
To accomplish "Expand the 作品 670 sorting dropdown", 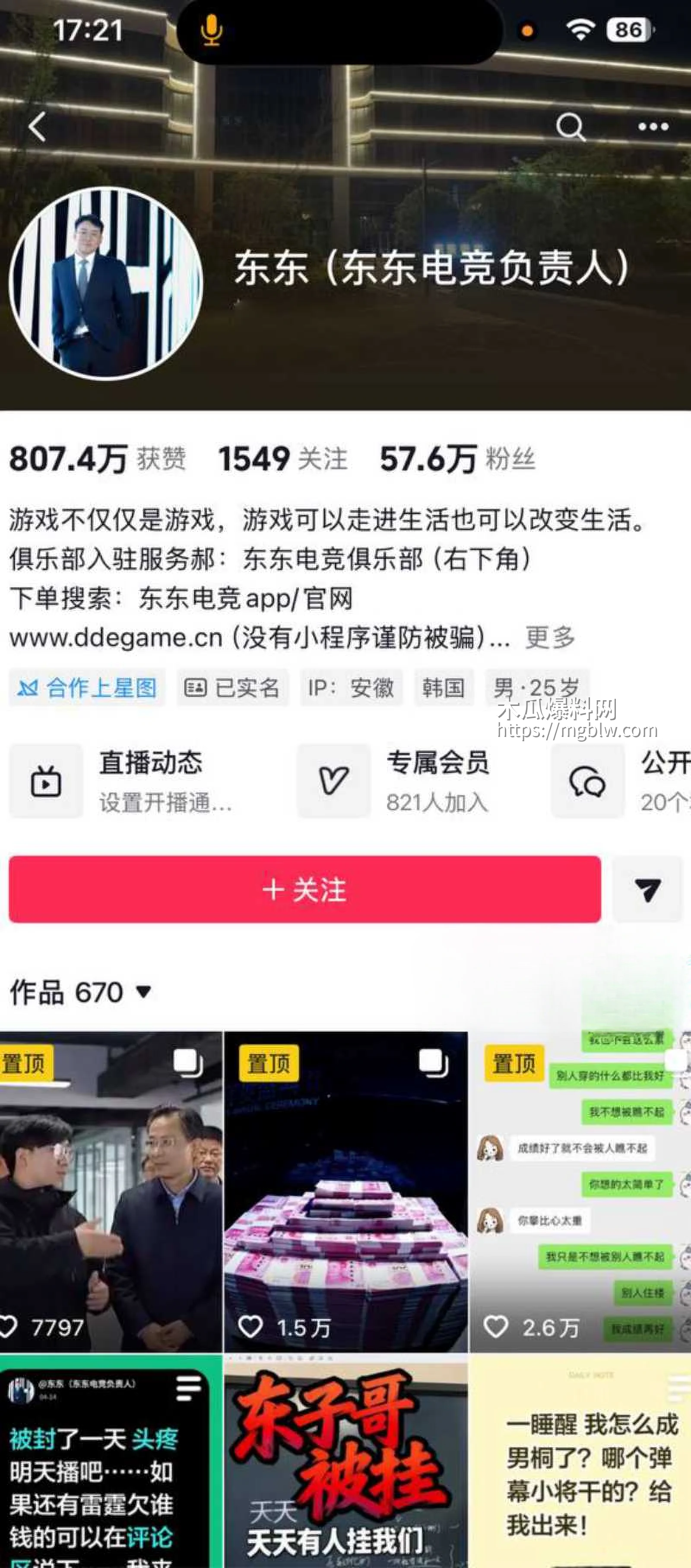I will [x=143, y=992].
